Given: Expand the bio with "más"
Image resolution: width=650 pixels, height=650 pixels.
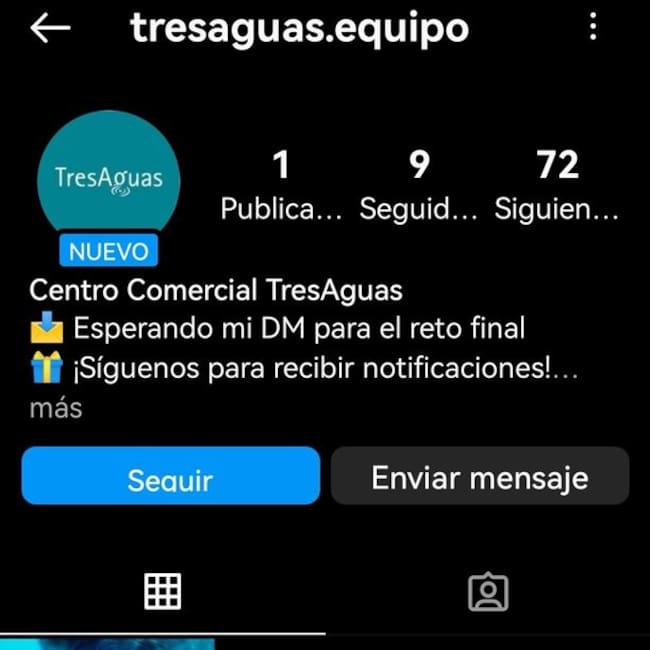Looking at the screenshot, I should click(x=56, y=408).
